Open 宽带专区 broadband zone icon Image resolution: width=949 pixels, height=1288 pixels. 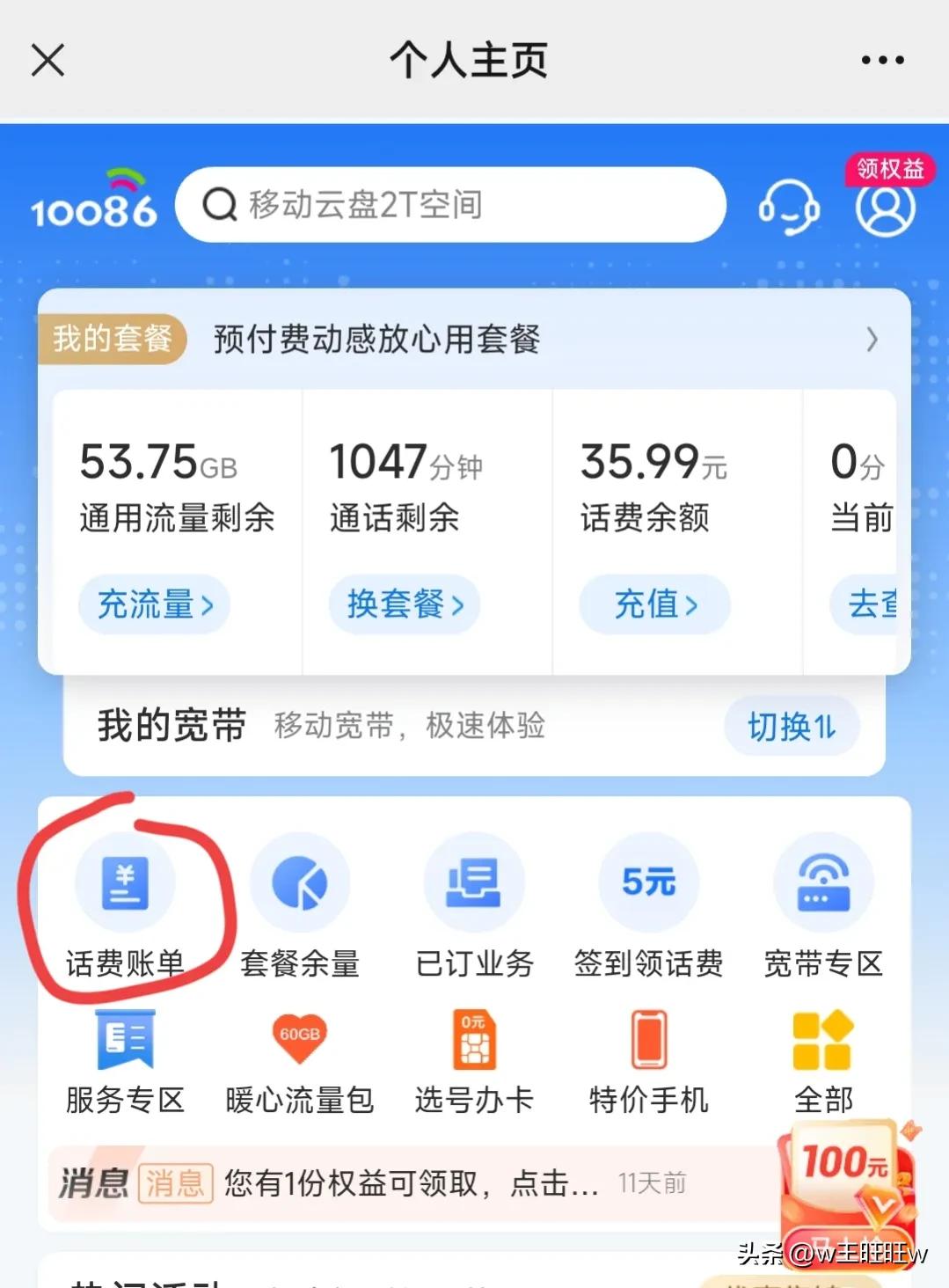pos(822,882)
